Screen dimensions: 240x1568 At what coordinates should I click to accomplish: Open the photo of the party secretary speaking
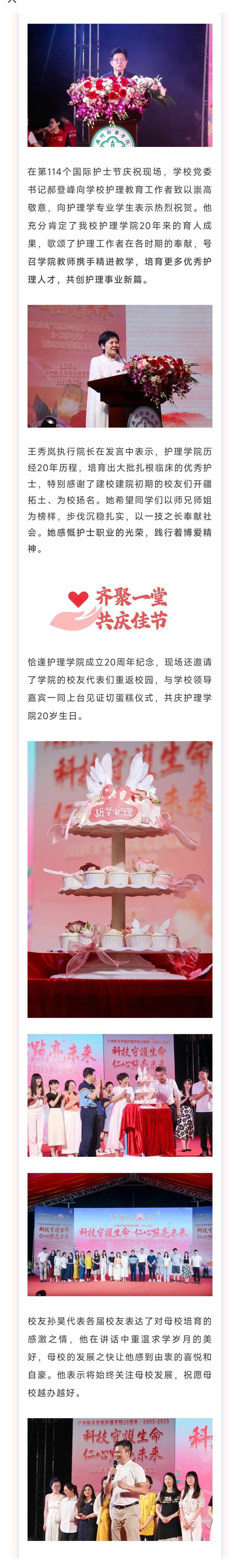click(120, 85)
